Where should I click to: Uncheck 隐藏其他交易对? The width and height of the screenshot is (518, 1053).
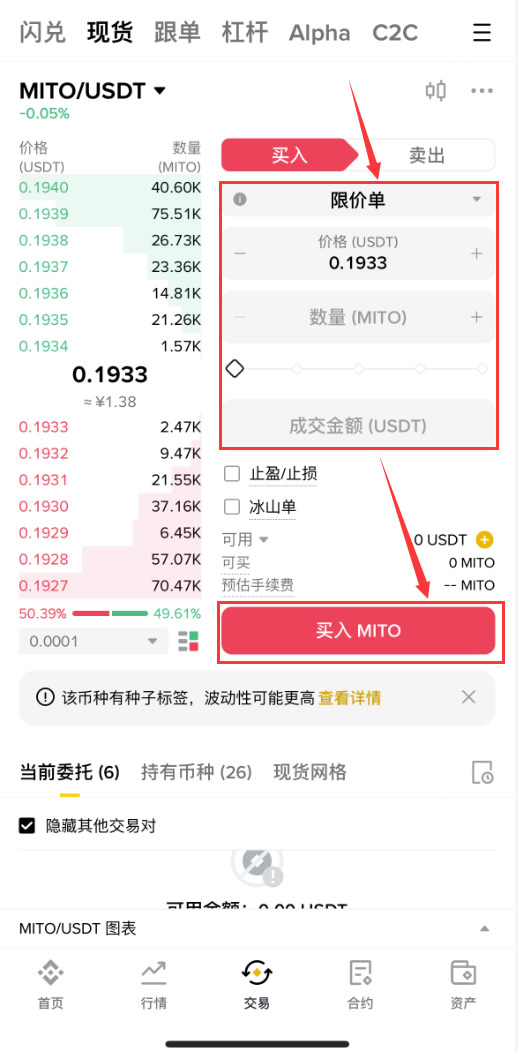[27, 825]
